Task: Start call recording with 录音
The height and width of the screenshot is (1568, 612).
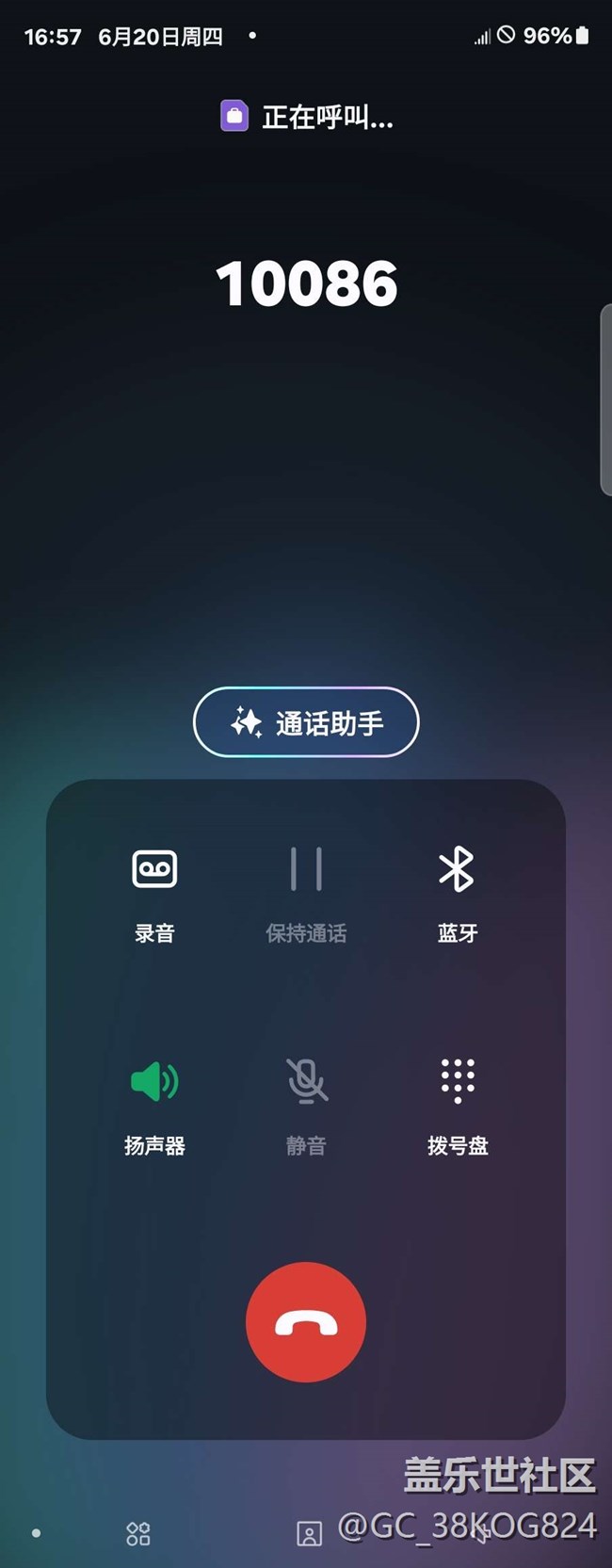Action: pyautogui.click(x=154, y=894)
